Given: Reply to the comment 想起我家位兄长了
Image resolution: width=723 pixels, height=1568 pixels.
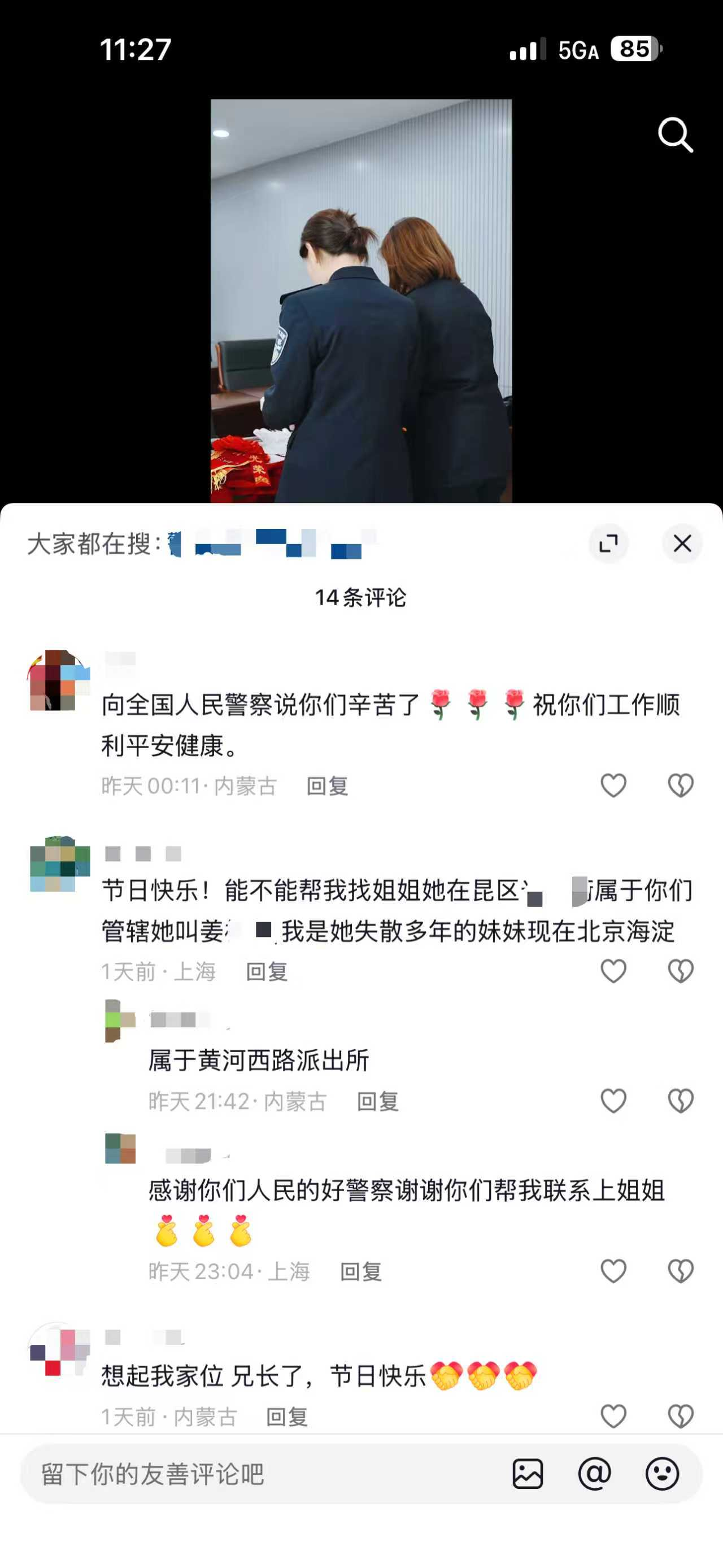Looking at the screenshot, I should click(x=288, y=1417).
